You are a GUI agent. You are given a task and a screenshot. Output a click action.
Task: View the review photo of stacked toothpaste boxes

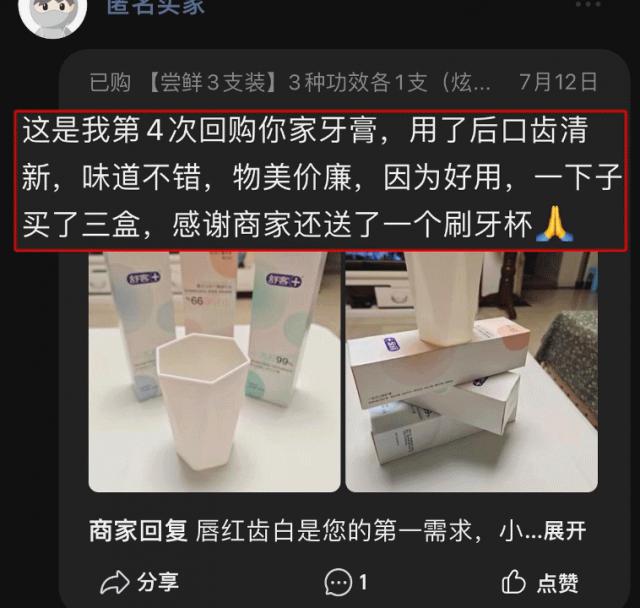point(471,372)
